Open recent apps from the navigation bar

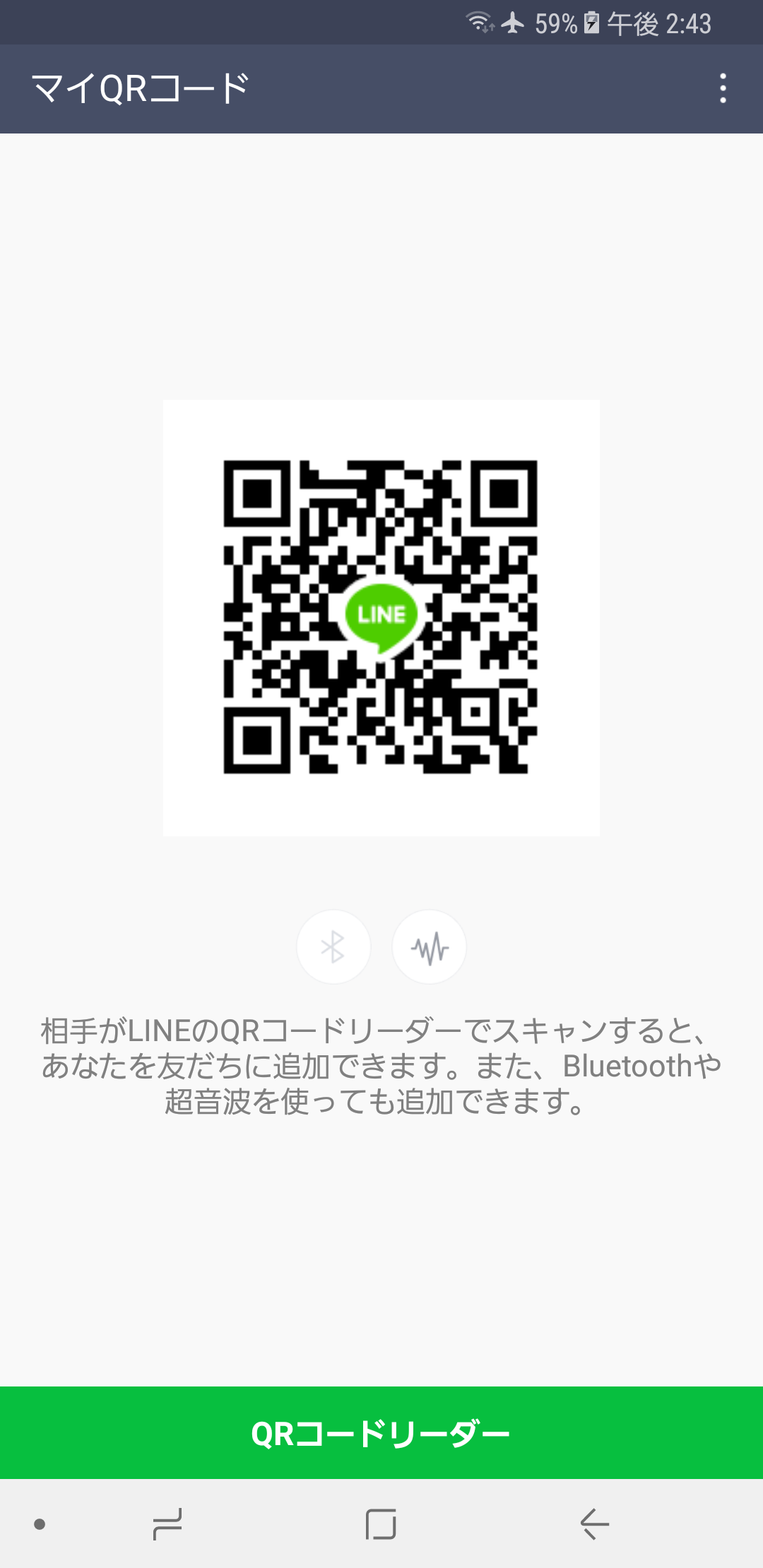(x=167, y=1524)
